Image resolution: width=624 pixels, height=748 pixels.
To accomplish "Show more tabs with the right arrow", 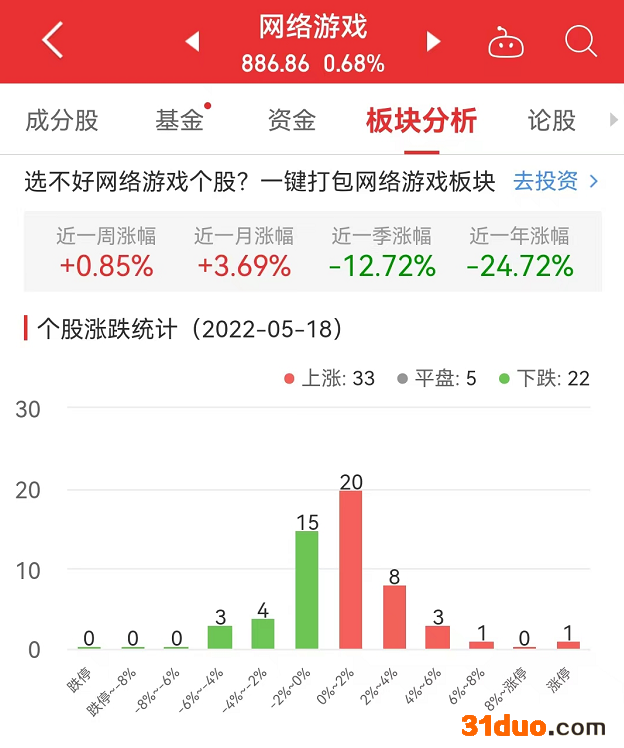I will tap(613, 120).
